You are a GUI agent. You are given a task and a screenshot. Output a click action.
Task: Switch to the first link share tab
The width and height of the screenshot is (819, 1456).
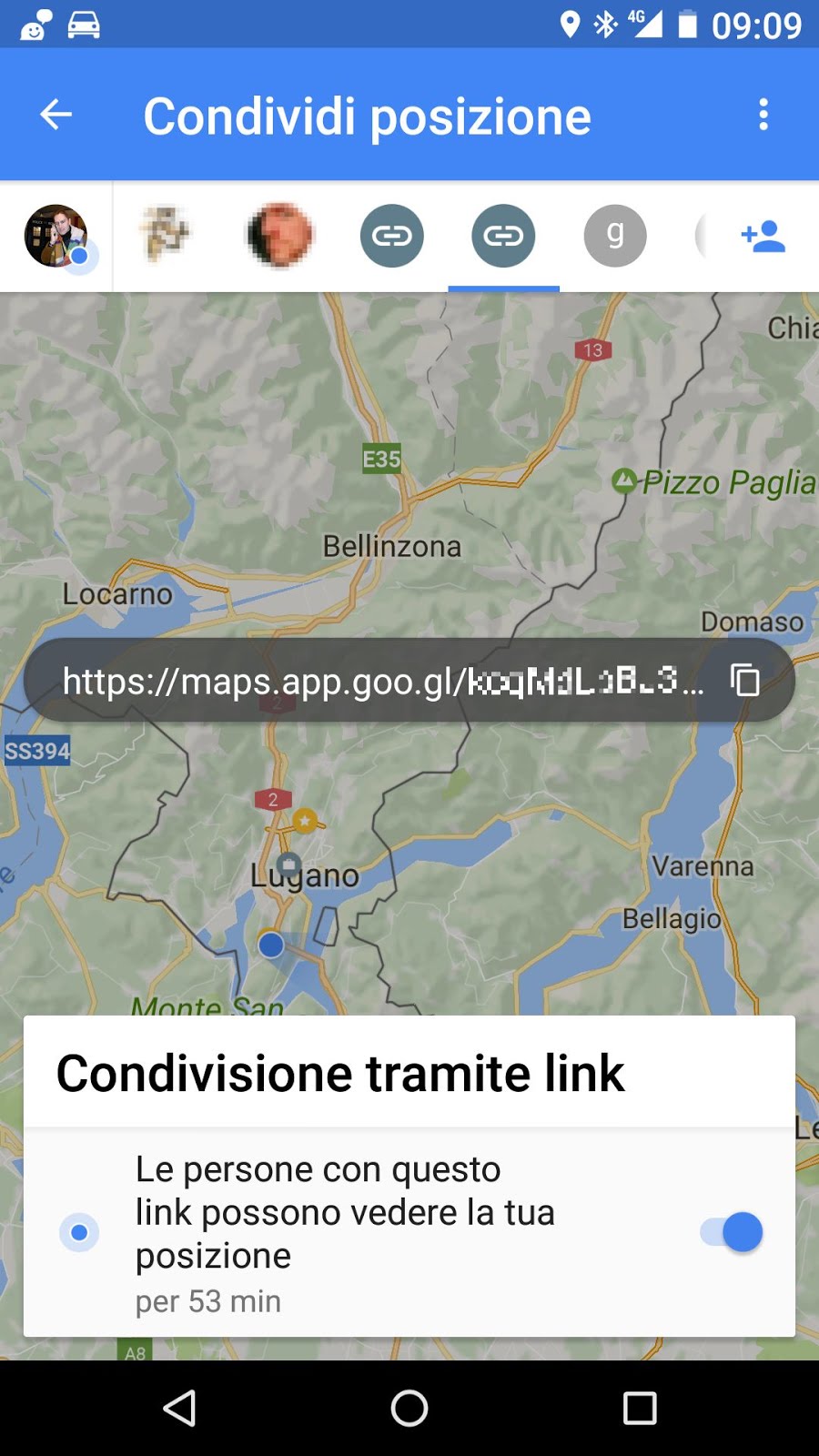click(x=391, y=237)
